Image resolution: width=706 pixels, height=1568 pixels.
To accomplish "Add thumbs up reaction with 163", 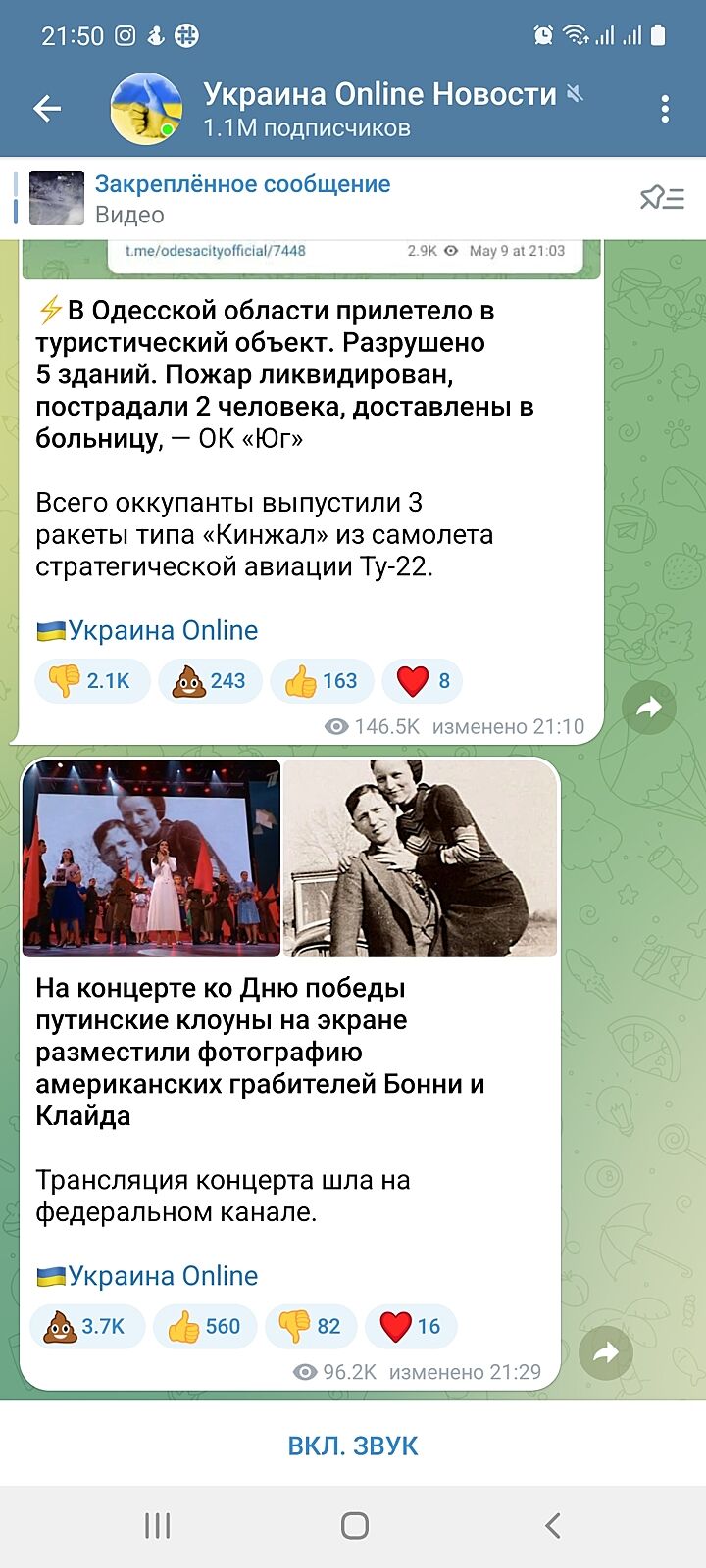I will tap(322, 681).
